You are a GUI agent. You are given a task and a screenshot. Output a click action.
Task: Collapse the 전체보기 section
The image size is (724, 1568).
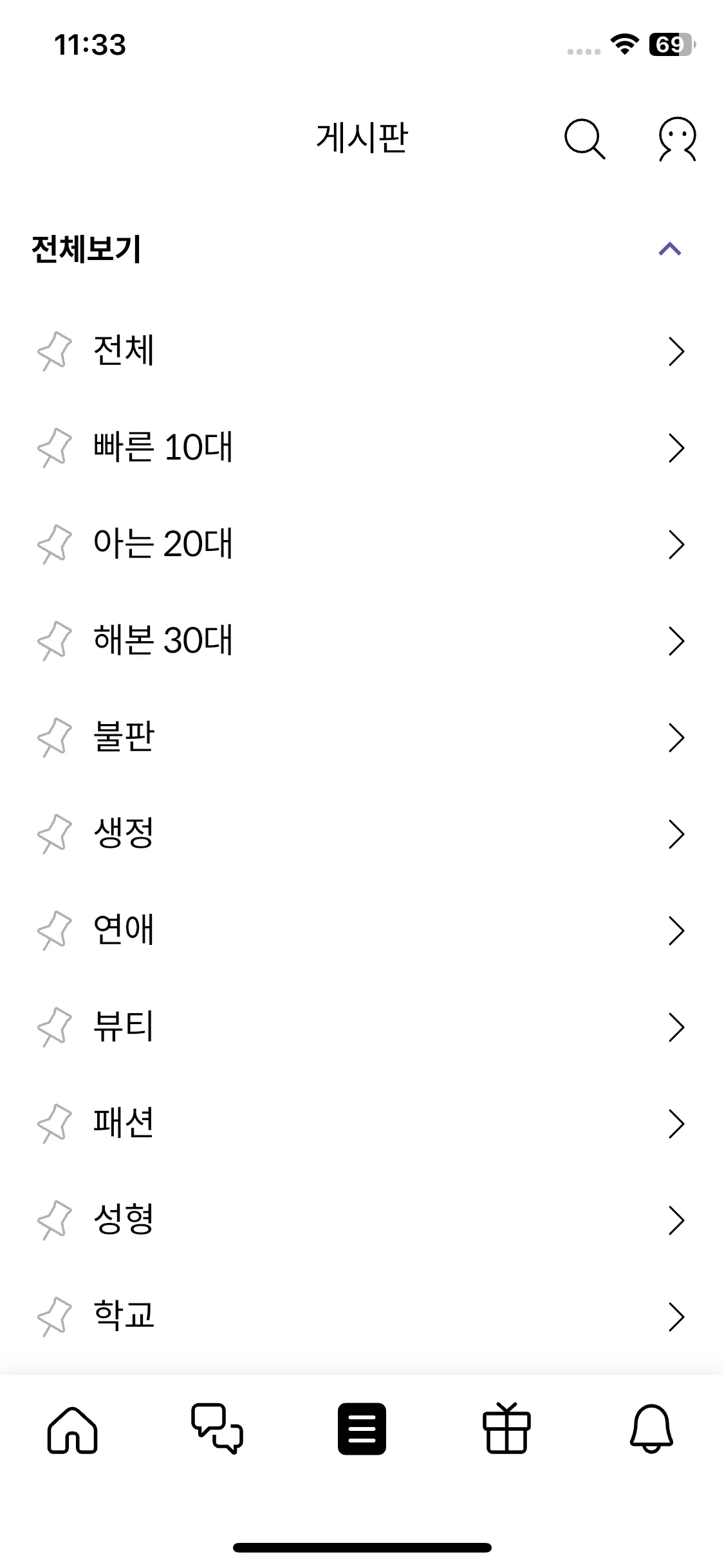pyautogui.click(x=670, y=250)
